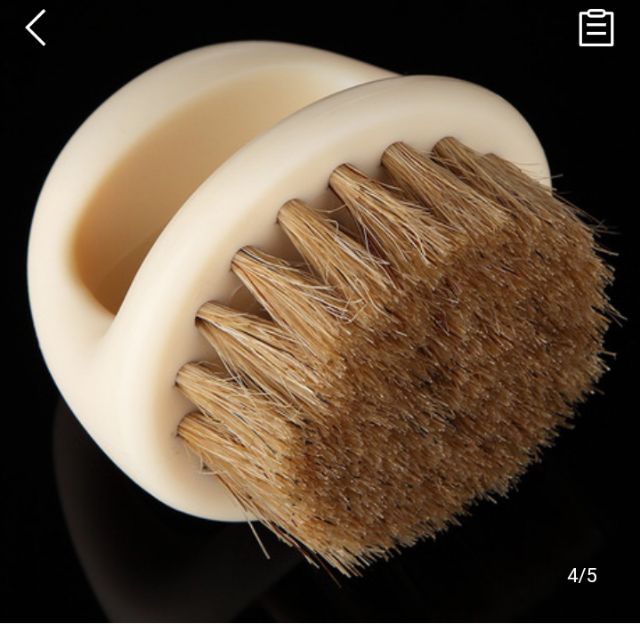The image size is (640, 635).
Task: Open the clipboard icon in top corner
Action: tap(596, 28)
